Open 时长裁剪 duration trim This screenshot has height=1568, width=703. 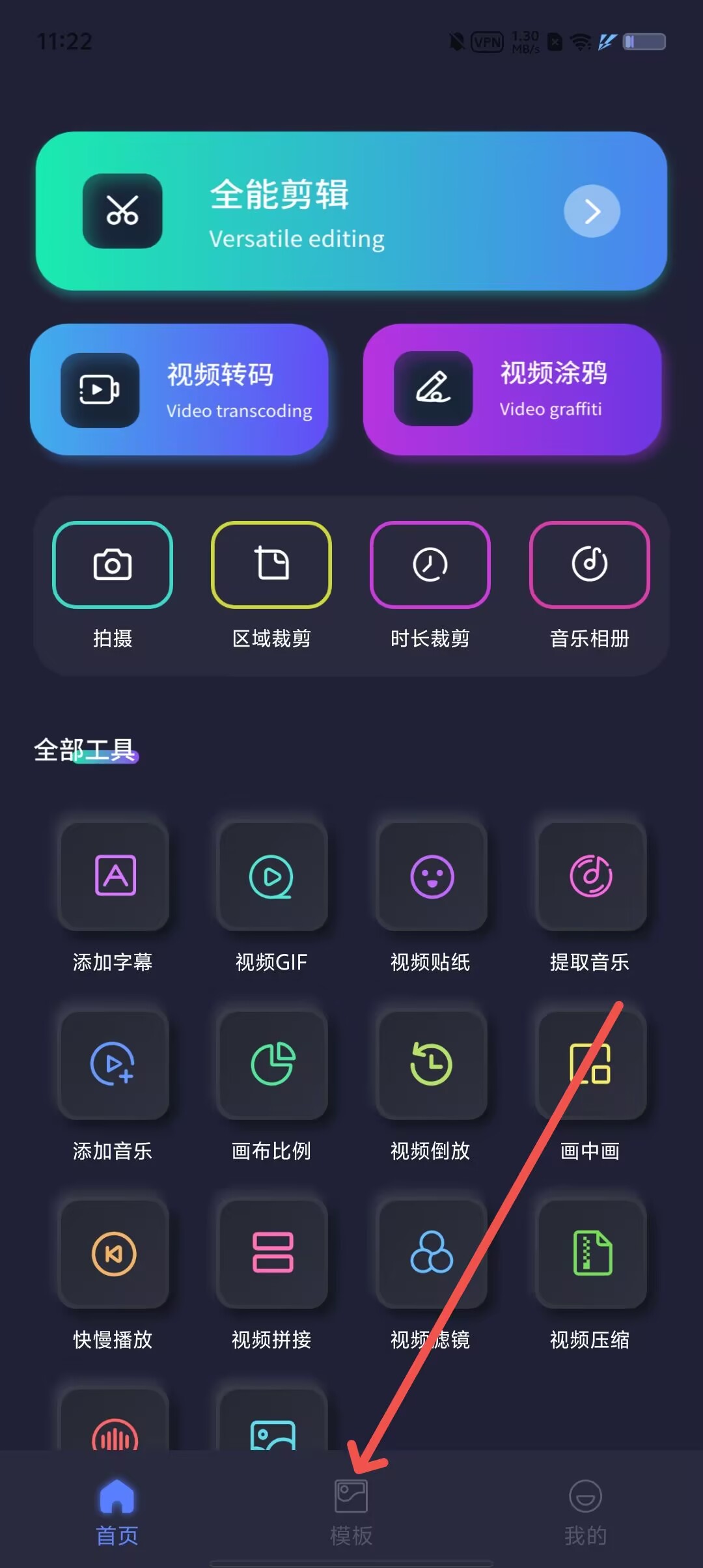pos(430,585)
